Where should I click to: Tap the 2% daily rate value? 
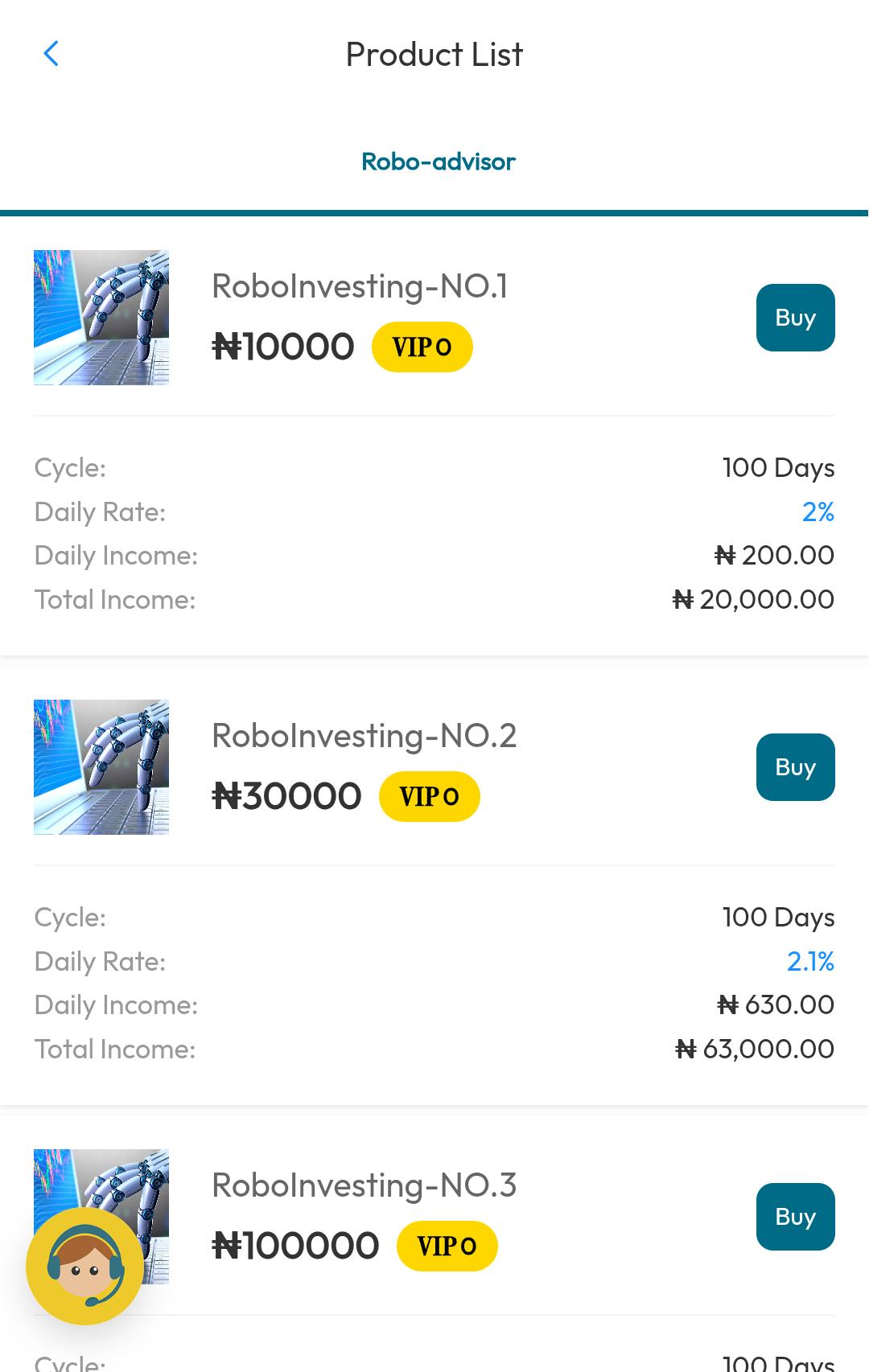pyautogui.click(x=818, y=511)
